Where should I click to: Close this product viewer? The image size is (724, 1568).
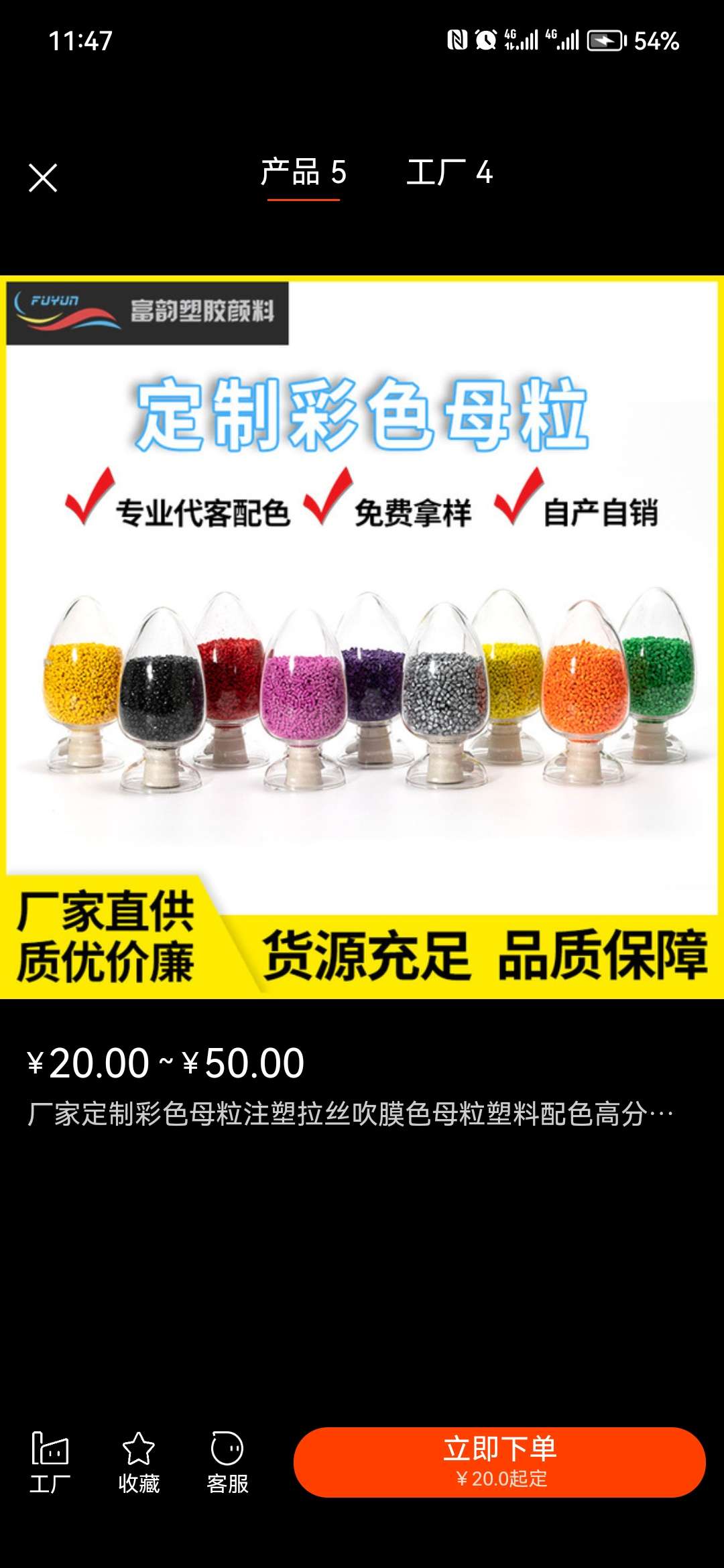tap(43, 178)
